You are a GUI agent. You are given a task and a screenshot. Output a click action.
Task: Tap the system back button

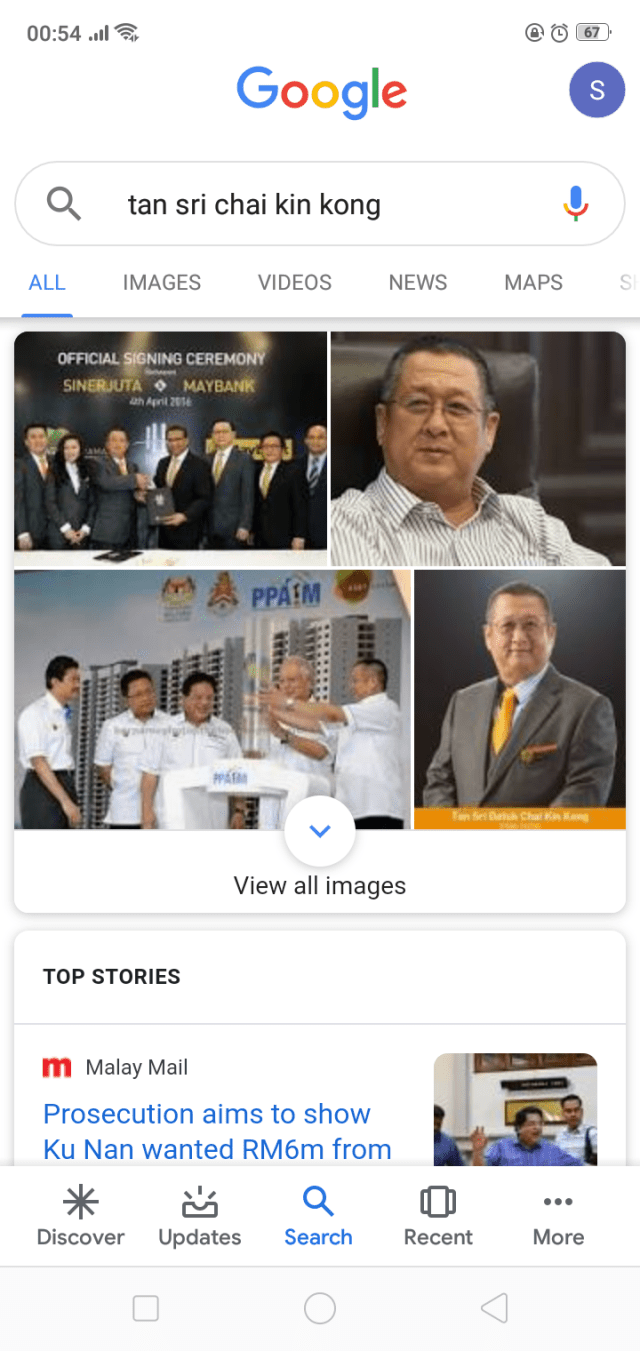pyautogui.click(x=494, y=1308)
